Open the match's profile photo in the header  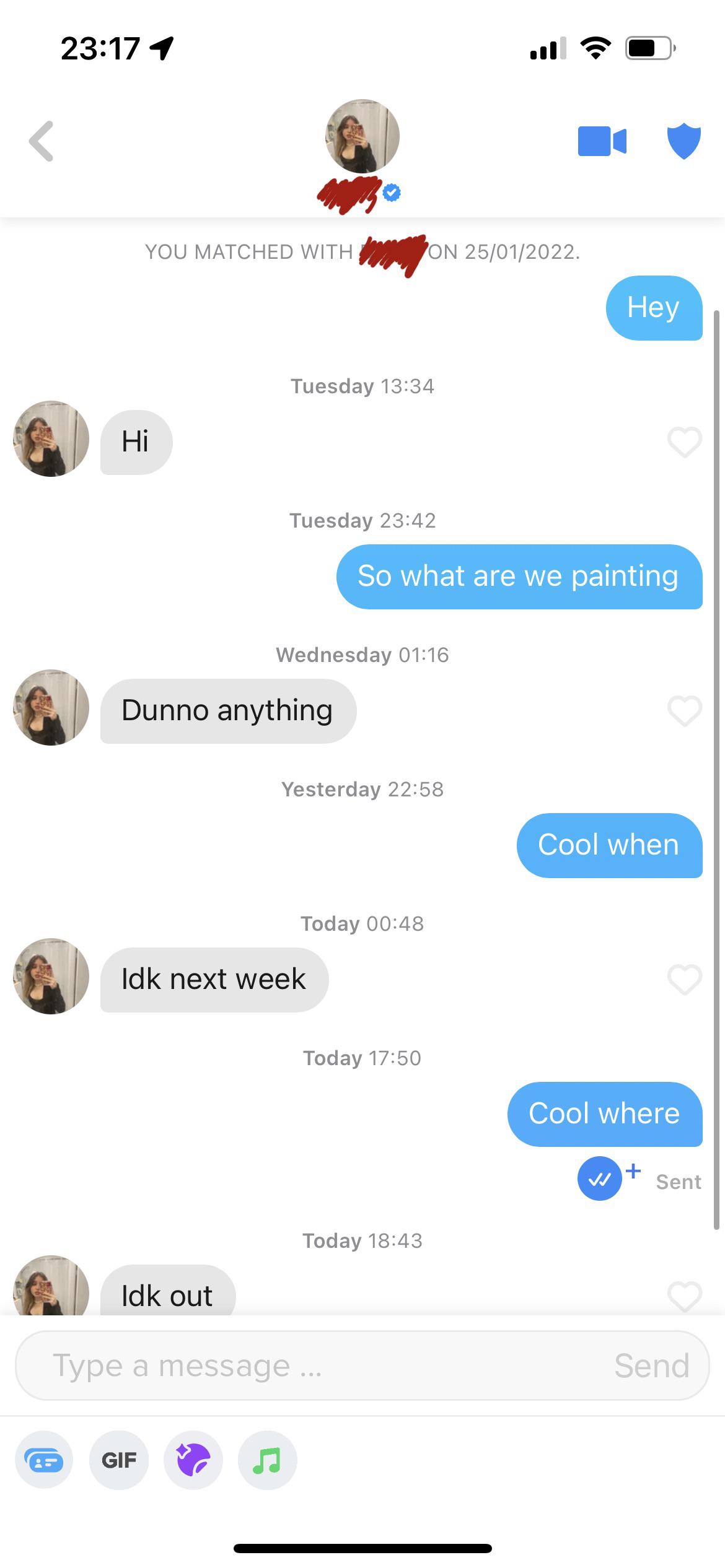(362, 136)
